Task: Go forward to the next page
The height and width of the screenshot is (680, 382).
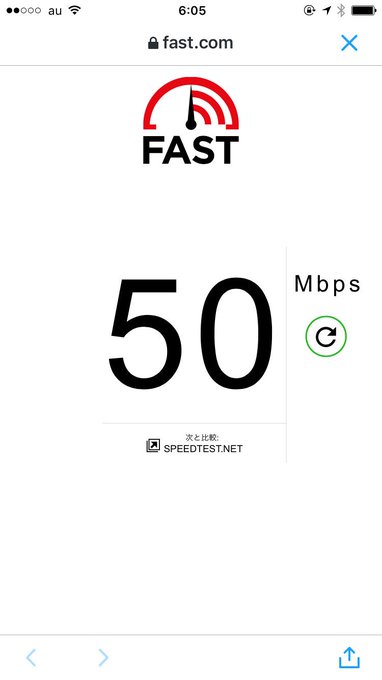Action: [103, 657]
